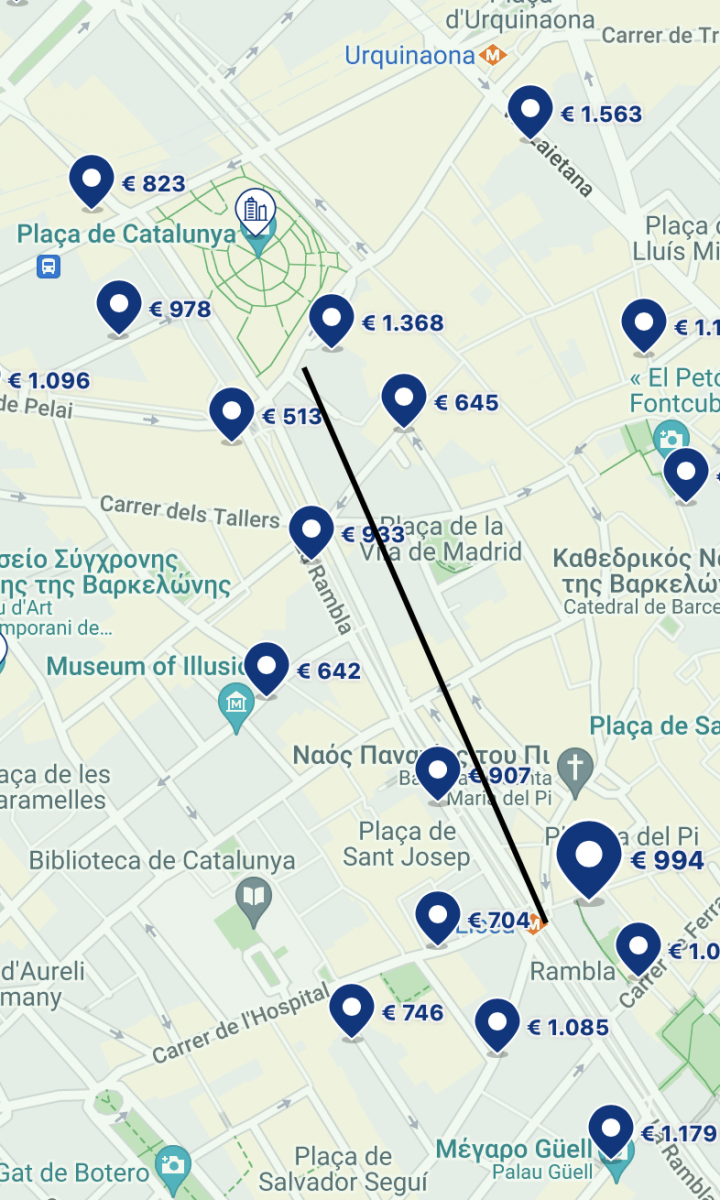Select the € 642 price pin
720x1200 pixels.
tap(267, 667)
